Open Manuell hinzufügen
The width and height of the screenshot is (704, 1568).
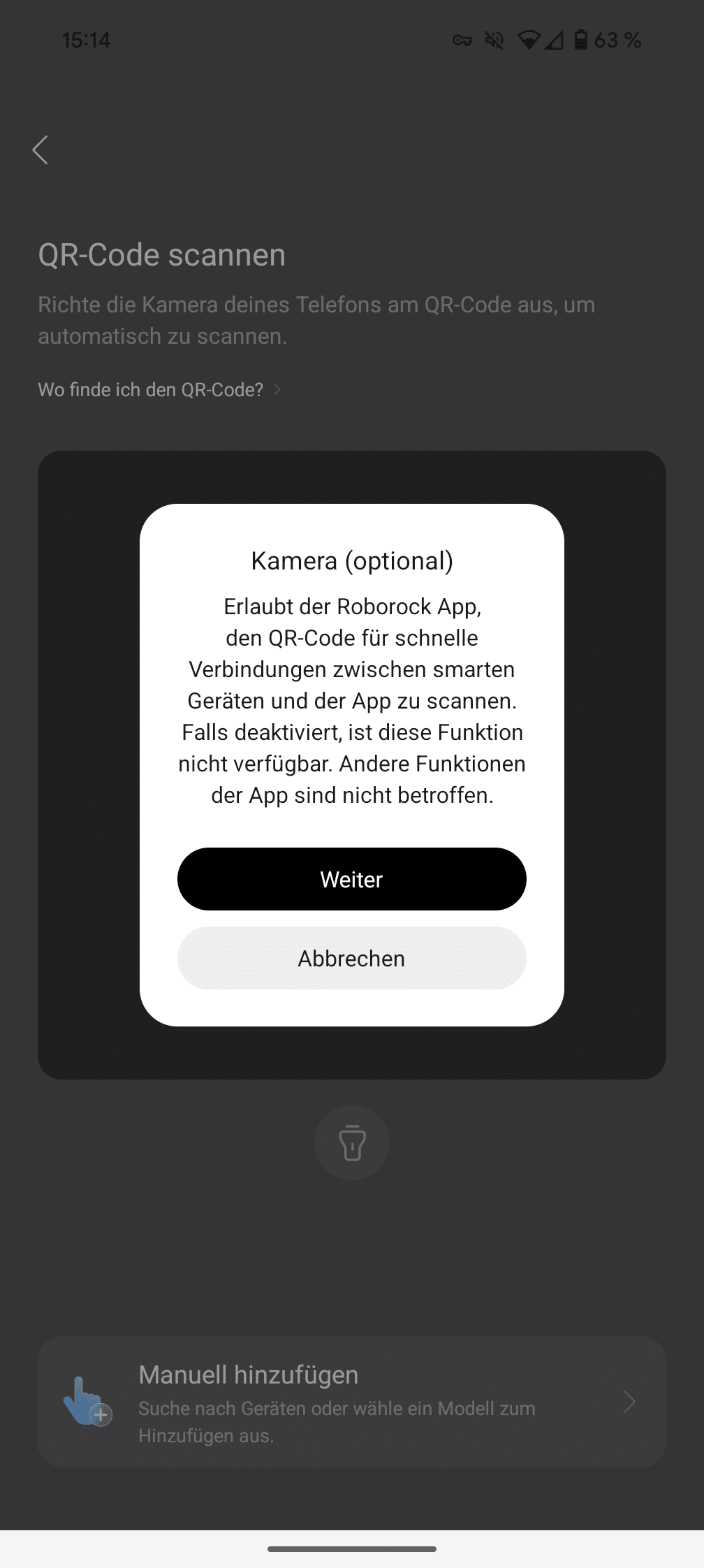tap(351, 1403)
